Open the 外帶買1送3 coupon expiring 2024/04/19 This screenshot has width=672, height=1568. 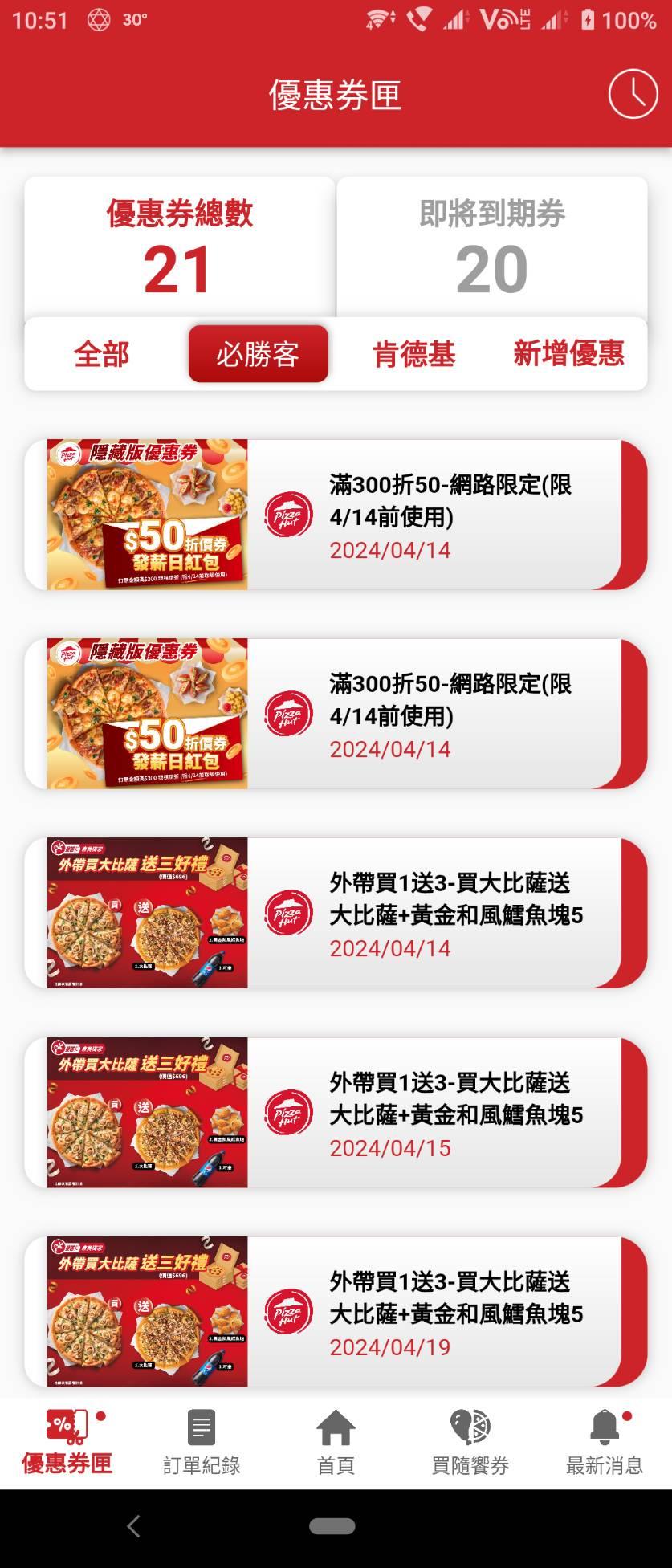[x=335, y=1312]
